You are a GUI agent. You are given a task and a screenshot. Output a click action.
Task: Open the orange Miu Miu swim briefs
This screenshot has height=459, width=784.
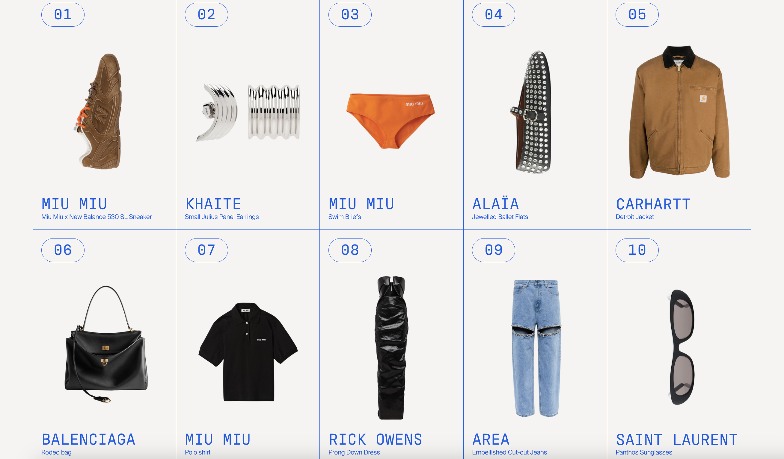pyautogui.click(x=391, y=117)
